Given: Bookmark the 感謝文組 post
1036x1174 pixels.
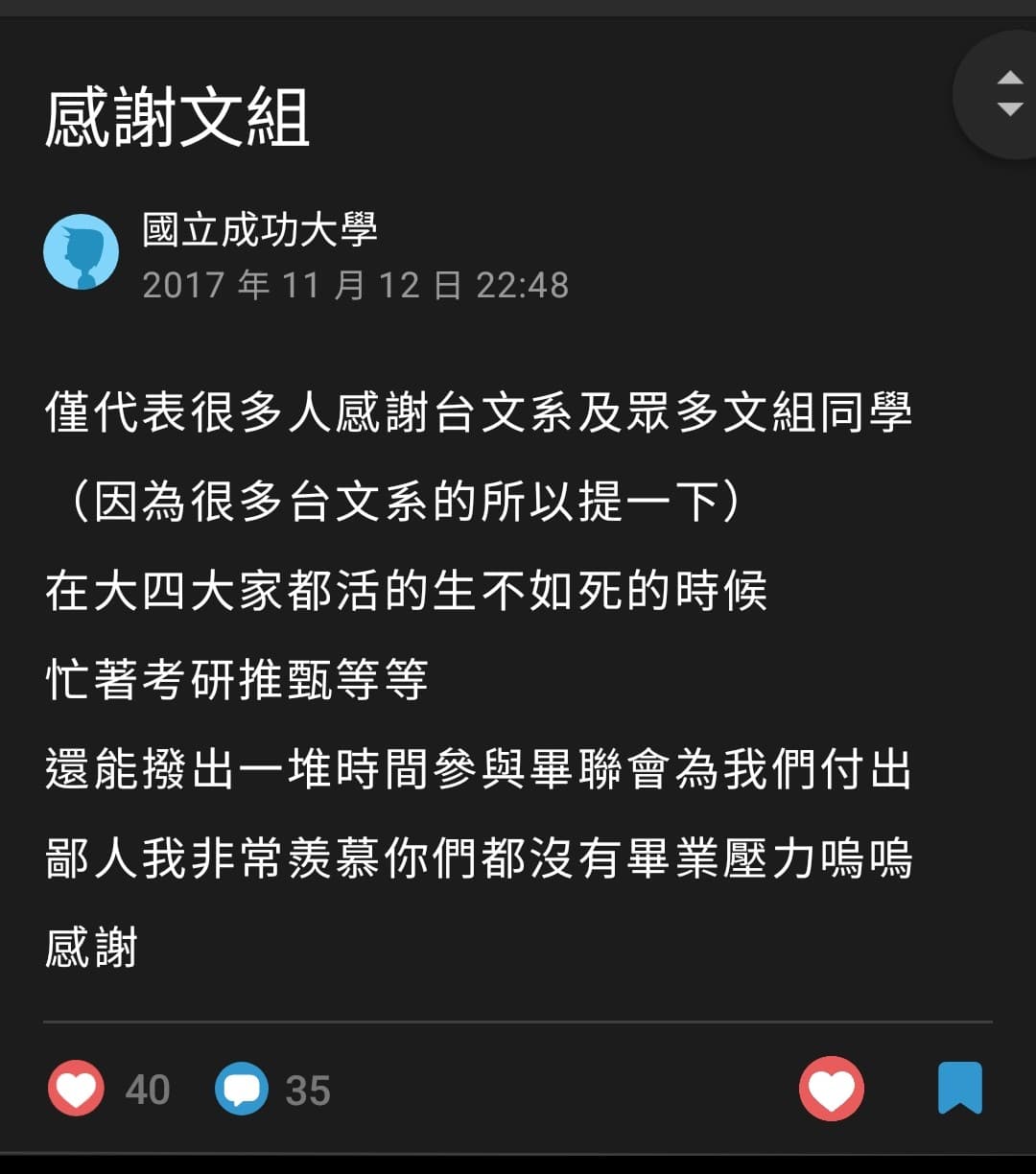Looking at the screenshot, I should 959,1089.
